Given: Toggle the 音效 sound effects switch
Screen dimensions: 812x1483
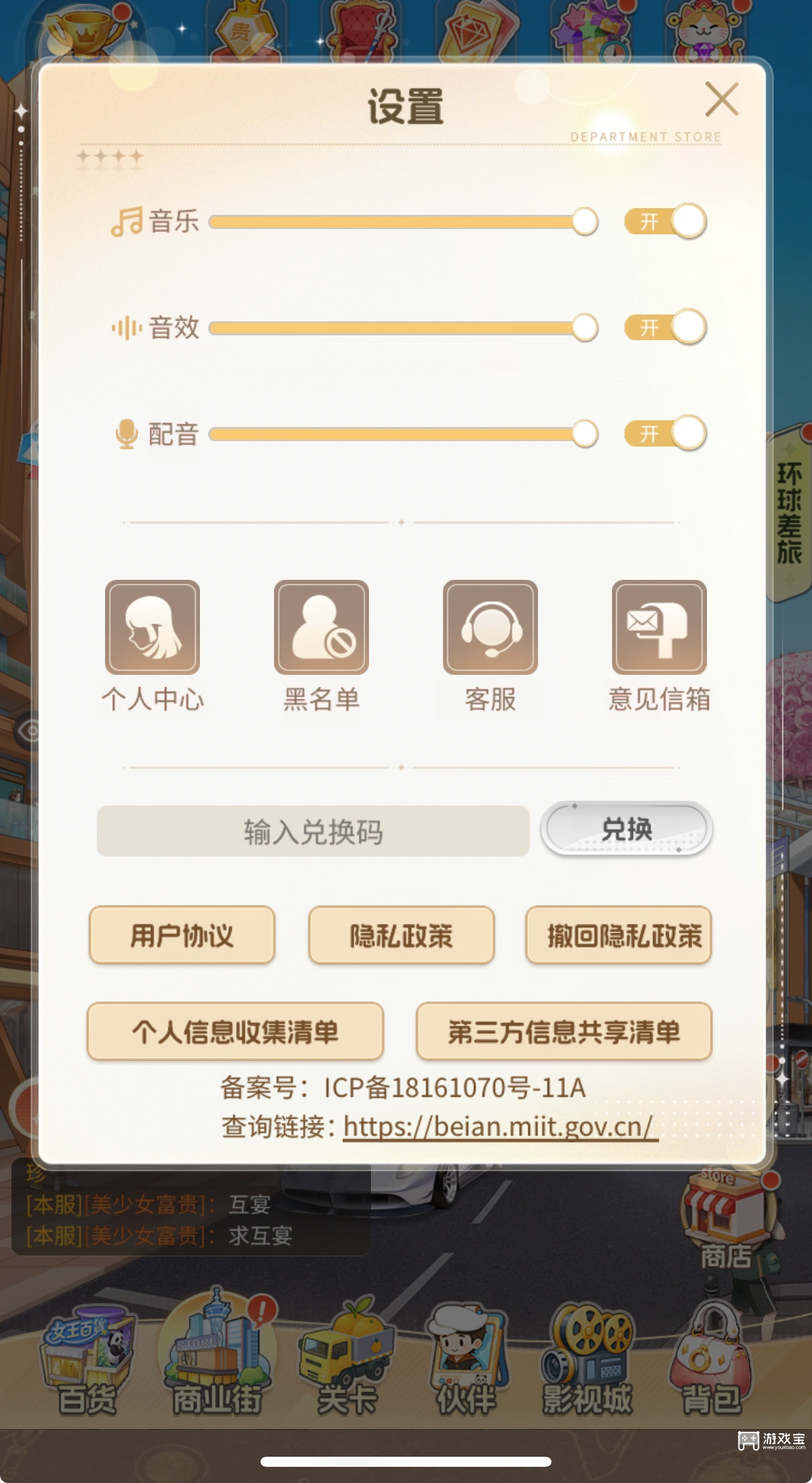Looking at the screenshot, I should (x=664, y=328).
